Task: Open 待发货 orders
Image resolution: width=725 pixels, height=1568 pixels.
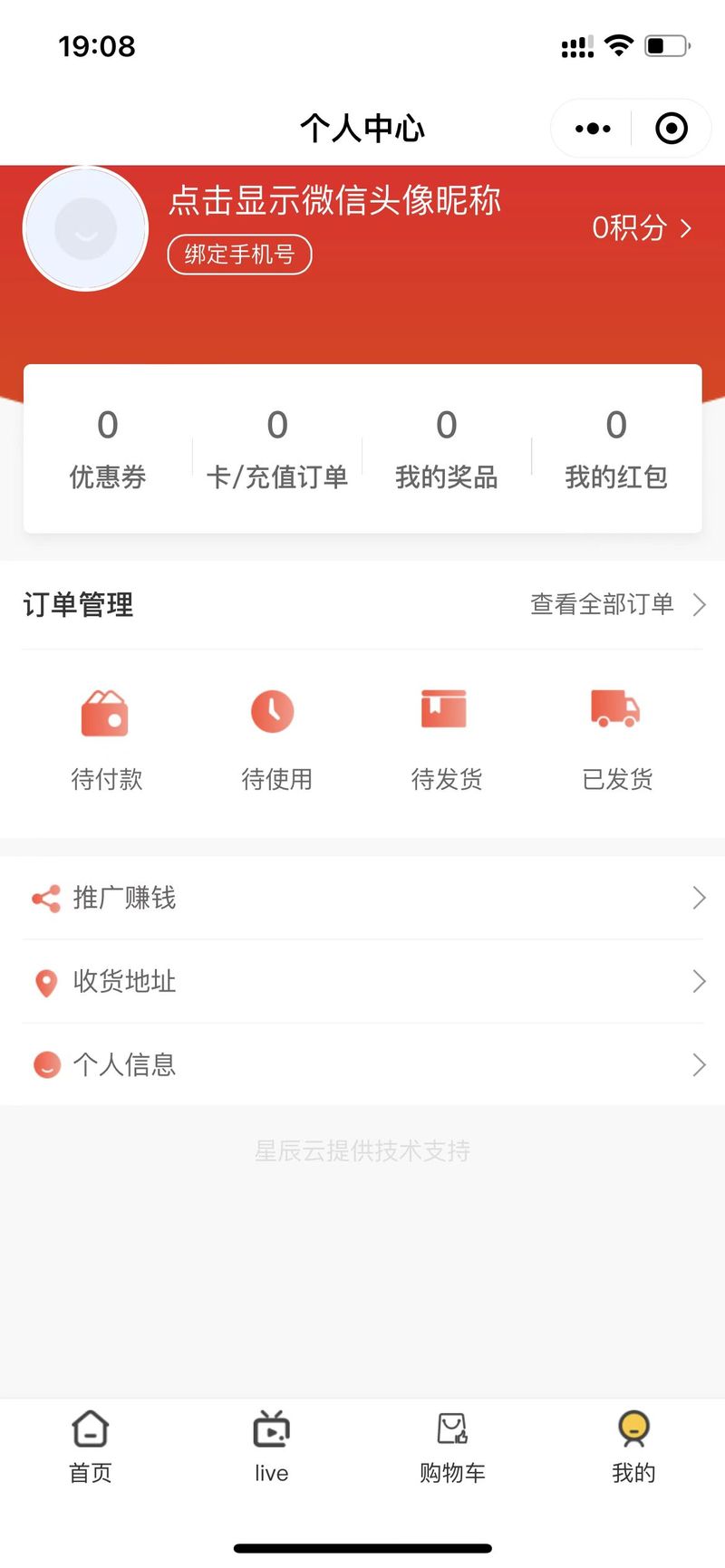Action: [447, 740]
